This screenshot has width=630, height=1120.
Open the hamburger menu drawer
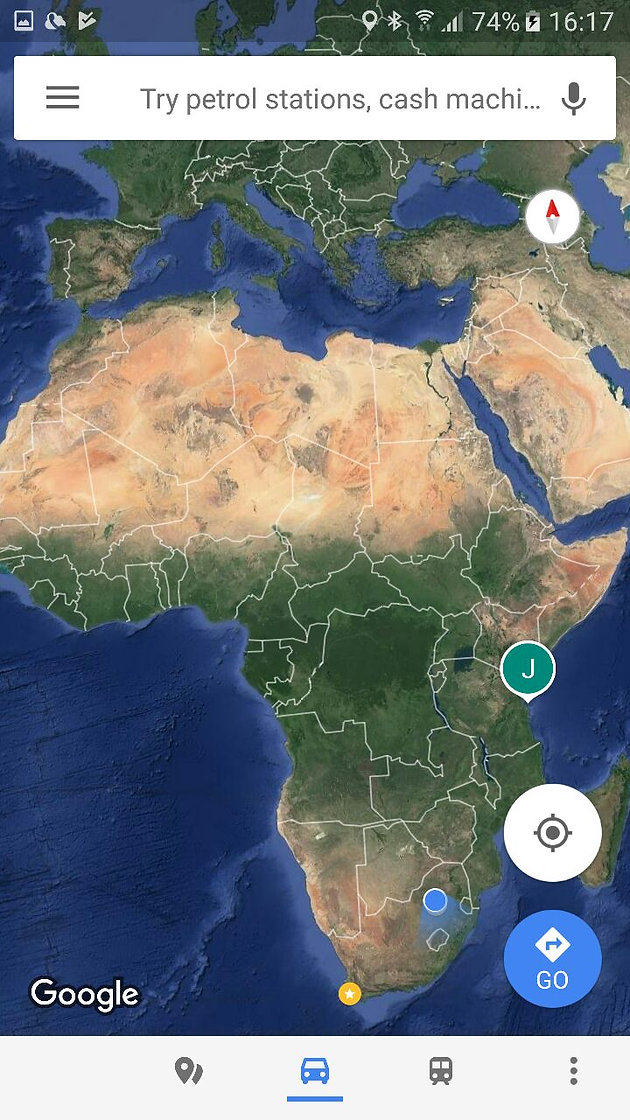(x=63, y=98)
